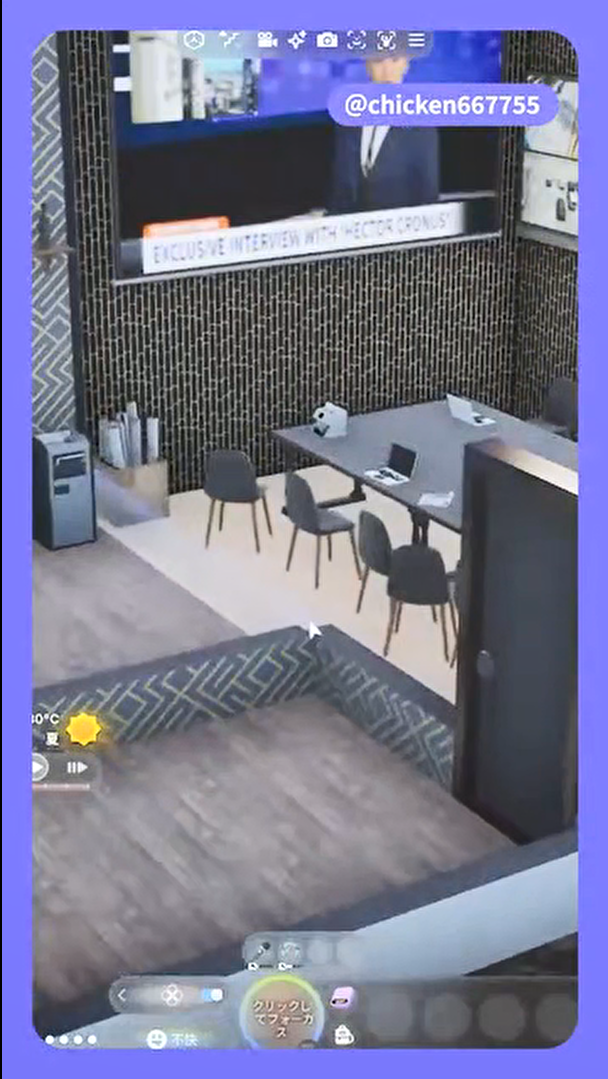Tap the camera screenshot icon
This screenshot has width=608, height=1079.
coord(326,40)
